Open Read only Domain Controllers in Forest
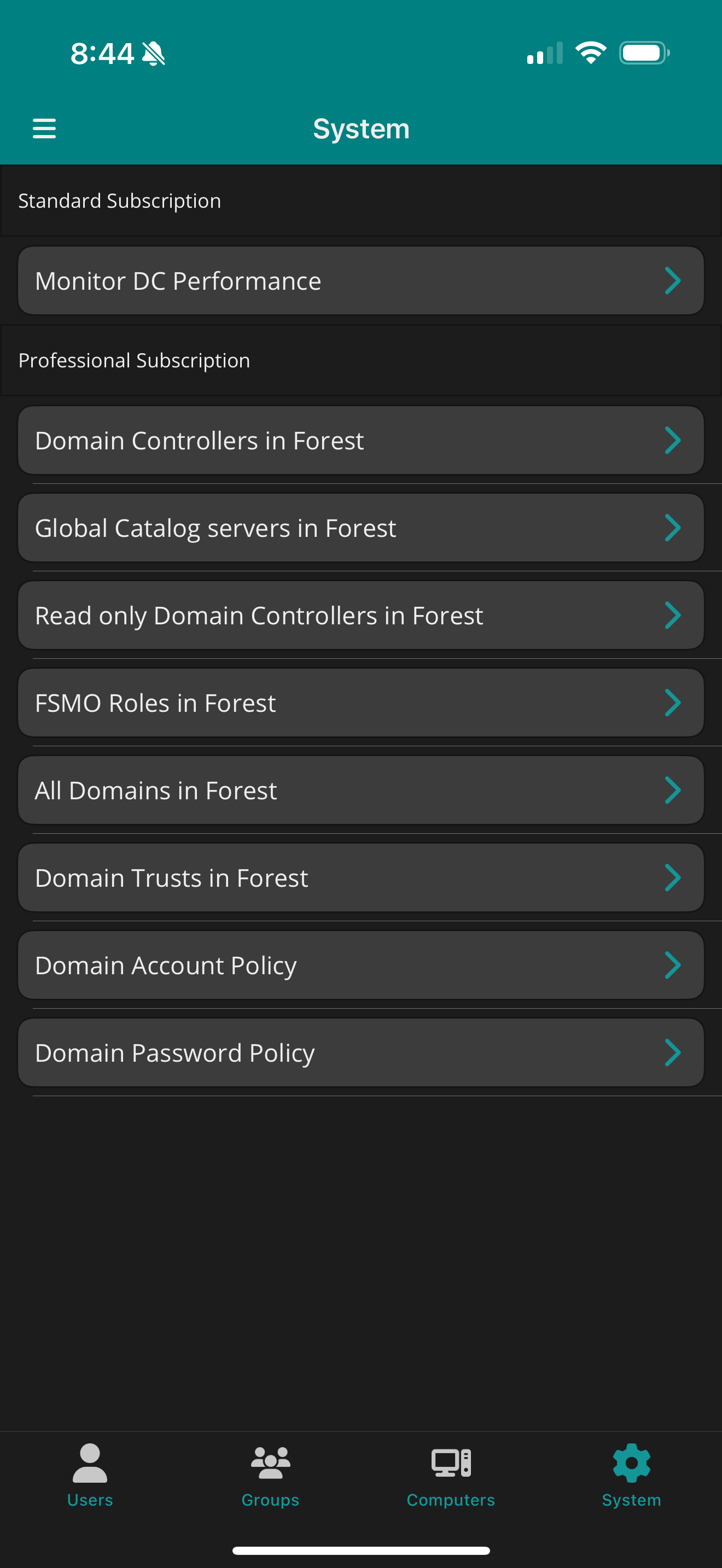 (361, 615)
